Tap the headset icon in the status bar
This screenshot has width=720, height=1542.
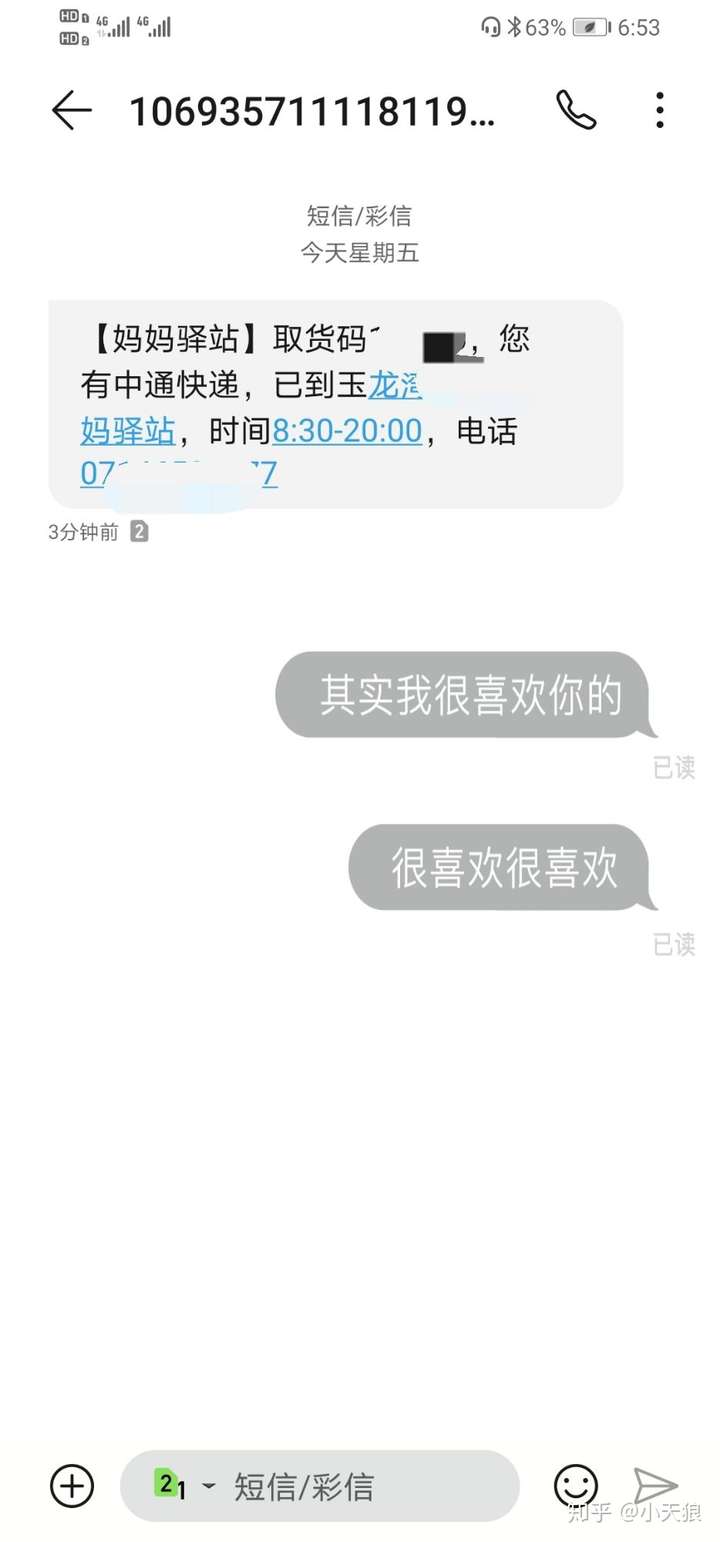[x=491, y=27]
